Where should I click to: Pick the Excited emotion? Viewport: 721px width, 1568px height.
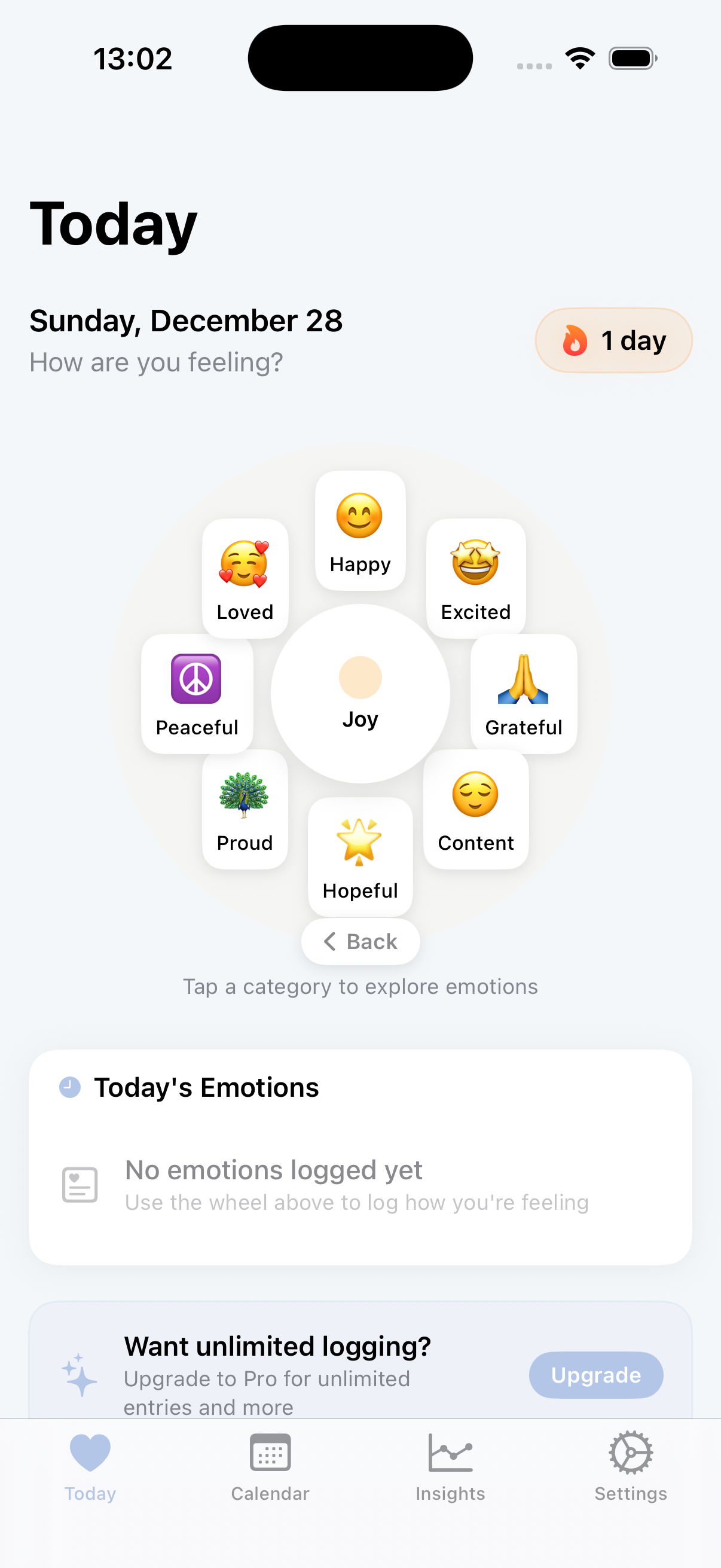coord(476,578)
